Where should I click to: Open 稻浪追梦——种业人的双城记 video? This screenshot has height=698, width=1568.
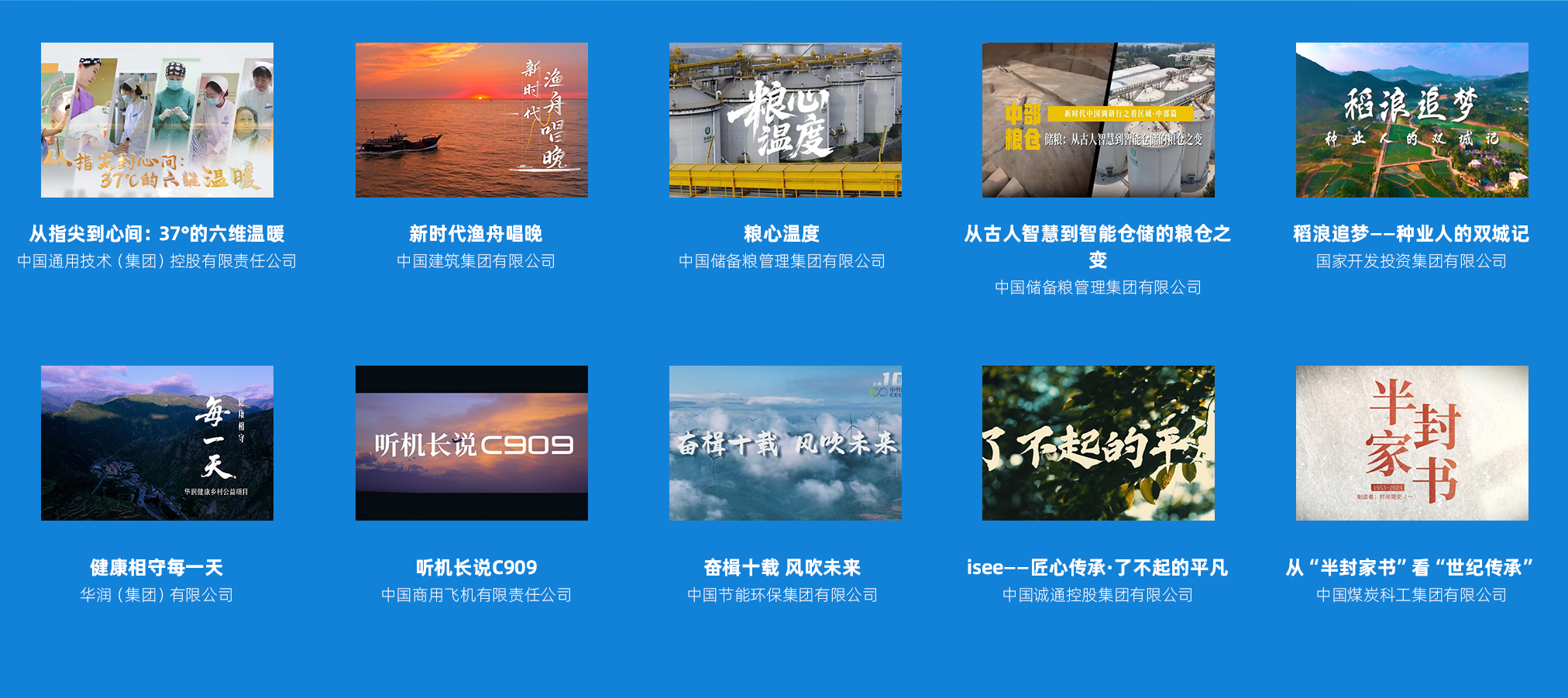coord(1412,120)
